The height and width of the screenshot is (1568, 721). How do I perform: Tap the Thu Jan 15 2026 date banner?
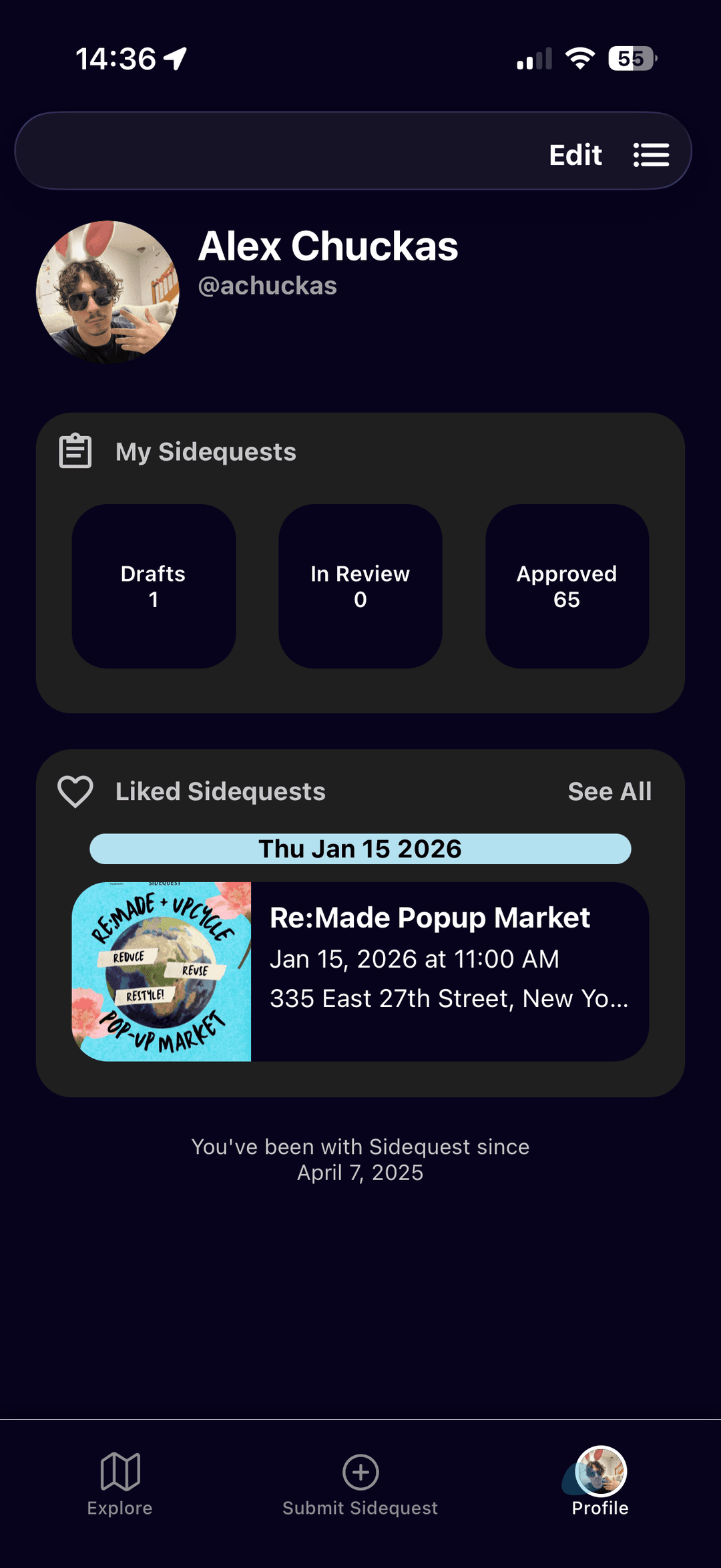[360, 848]
